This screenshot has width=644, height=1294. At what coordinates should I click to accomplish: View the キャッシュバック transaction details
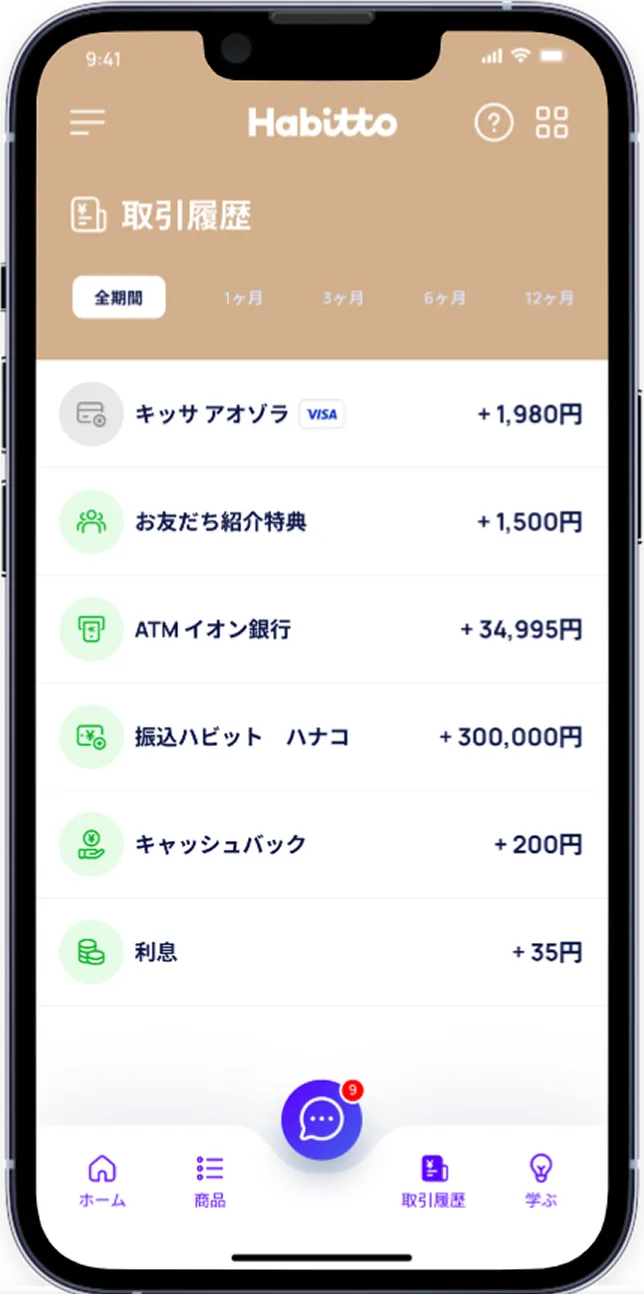click(x=322, y=844)
